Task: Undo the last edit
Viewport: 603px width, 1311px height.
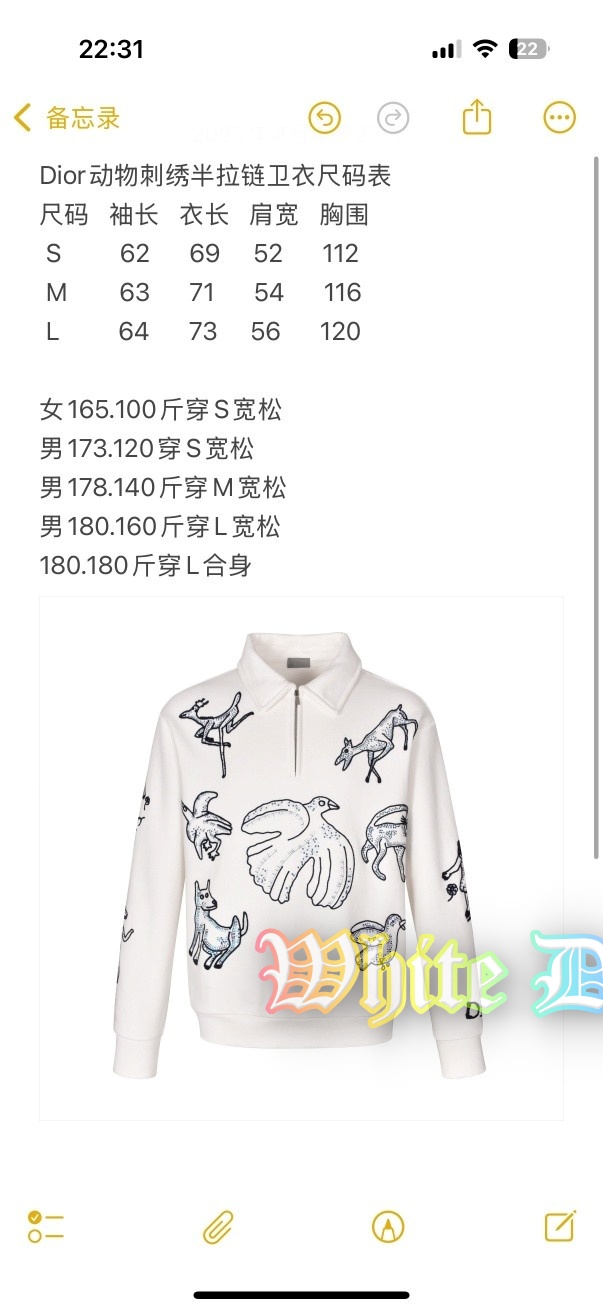Action: [x=324, y=118]
